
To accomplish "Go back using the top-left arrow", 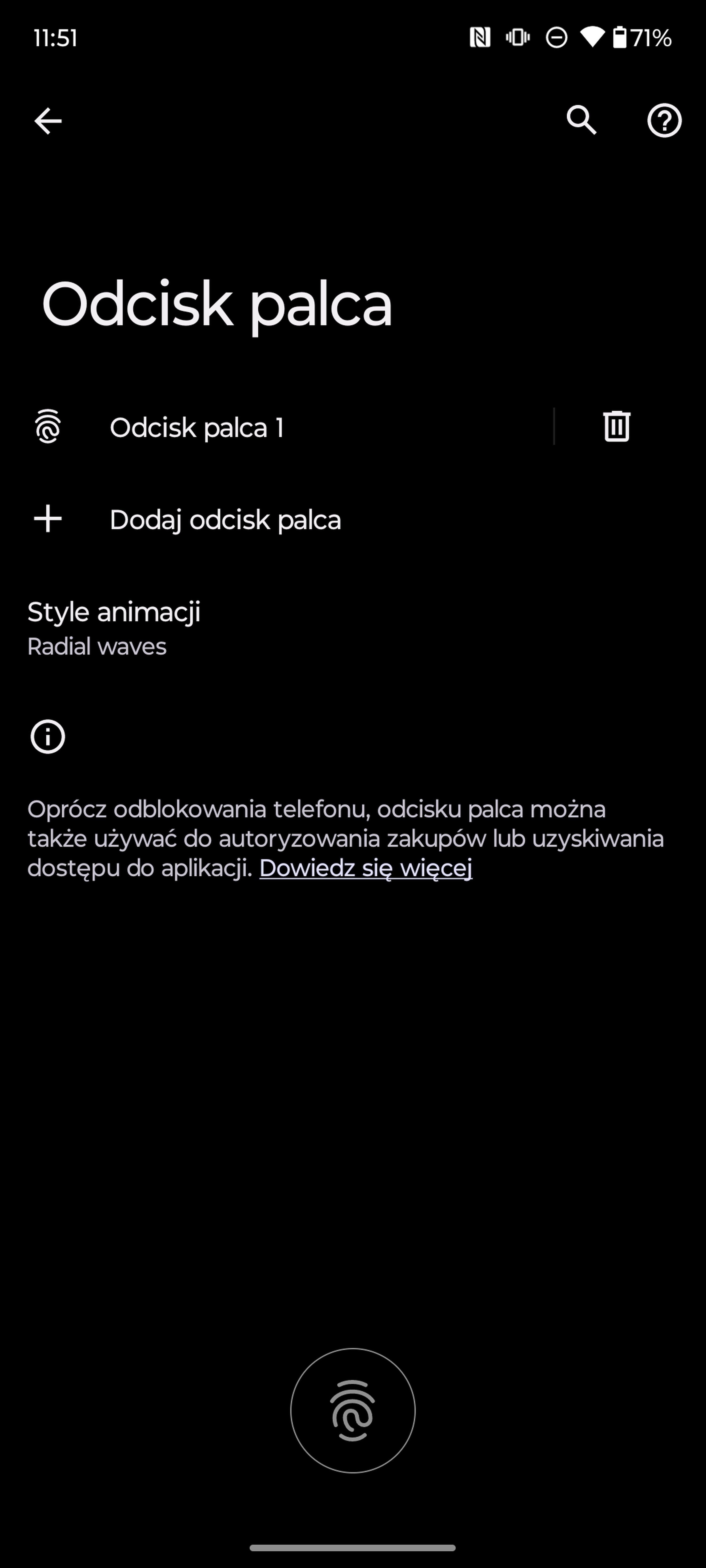I will (x=48, y=120).
